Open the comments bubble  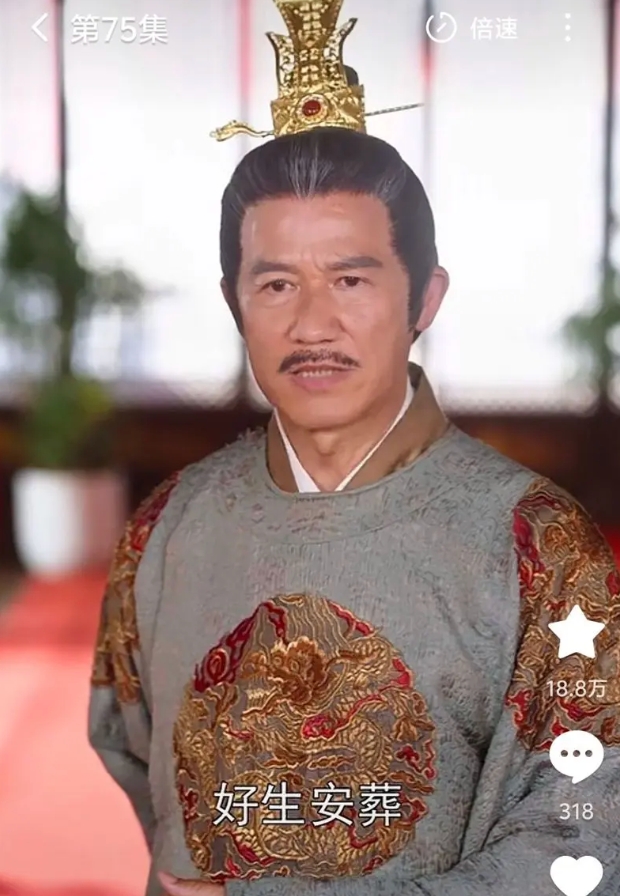point(576,756)
